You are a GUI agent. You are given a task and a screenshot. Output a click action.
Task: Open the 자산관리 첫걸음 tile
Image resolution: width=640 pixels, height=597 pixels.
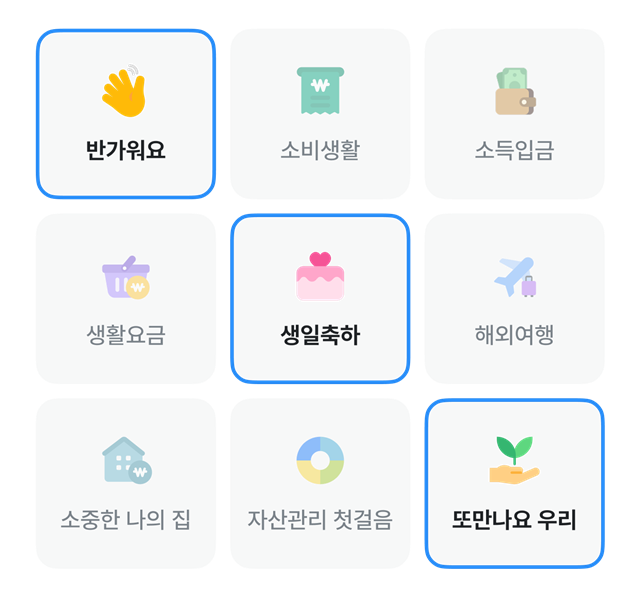click(320, 483)
